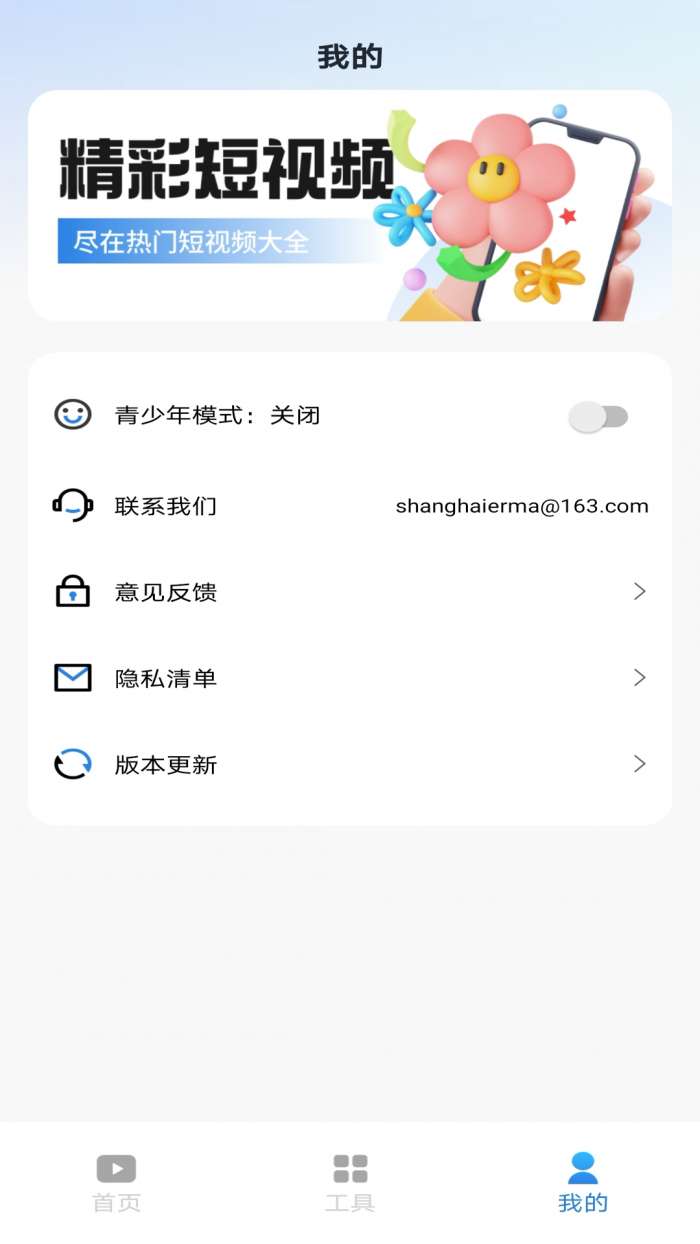
Task: View the 隐私清单 privacy list
Action: [x=350, y=678]
